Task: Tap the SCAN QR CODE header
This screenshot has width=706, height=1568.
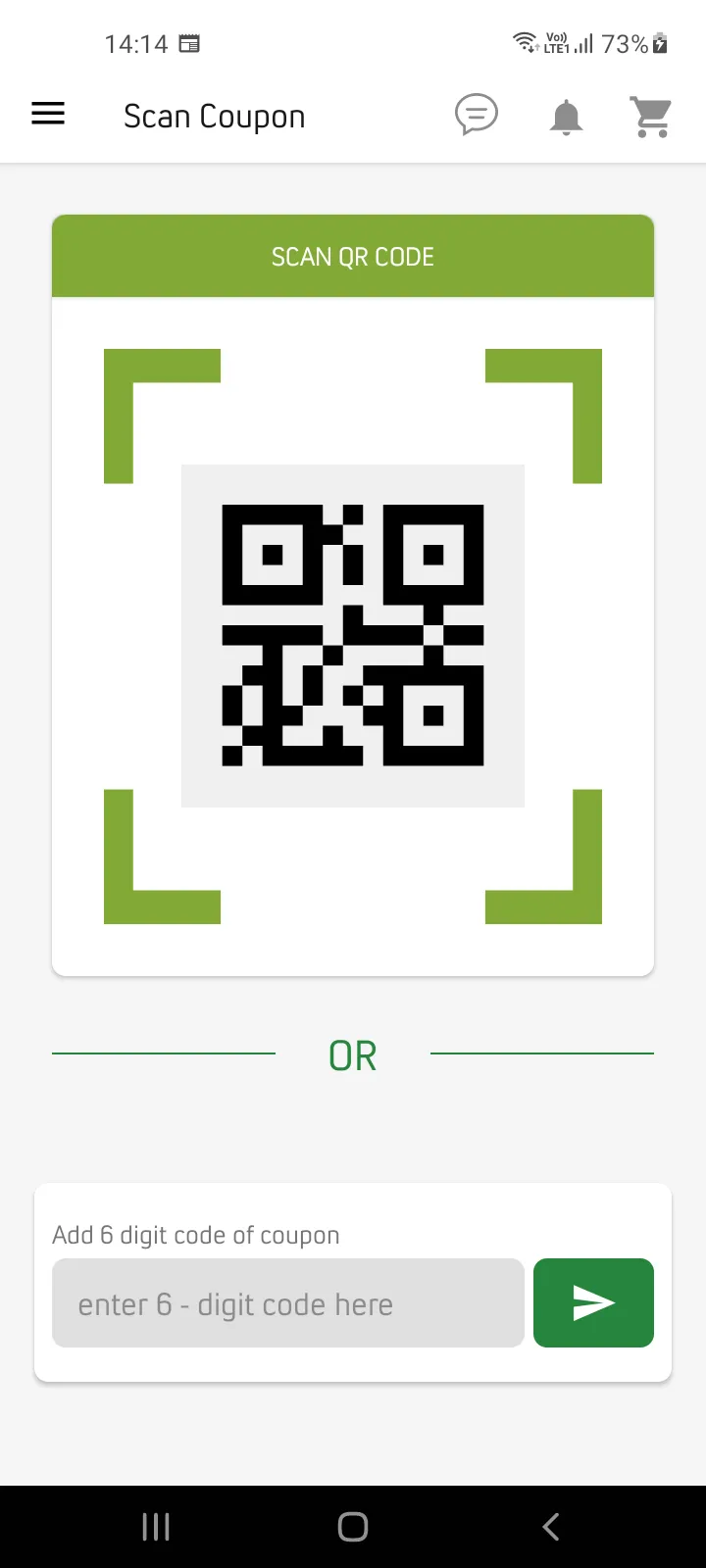Action: coord(353,256)
